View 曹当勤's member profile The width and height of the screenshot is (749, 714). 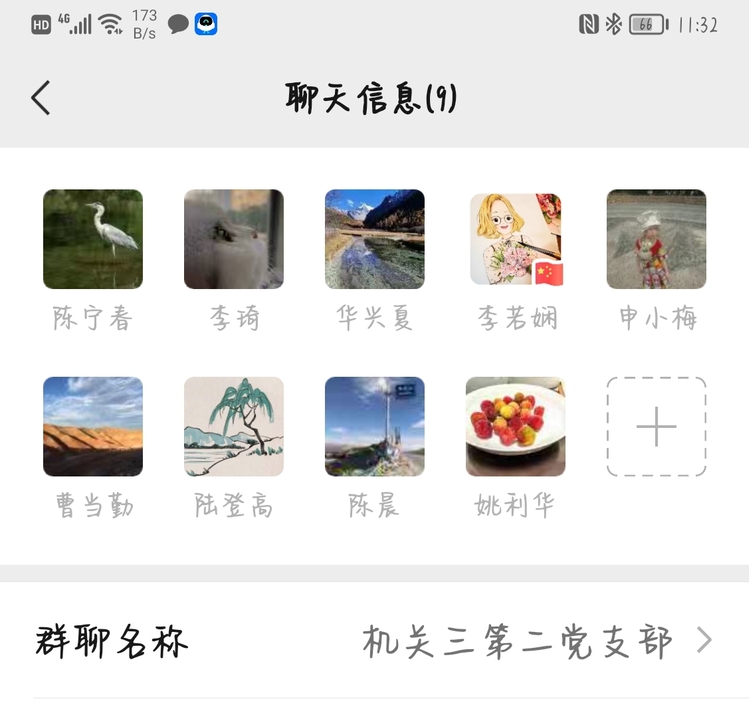[93, 426]
